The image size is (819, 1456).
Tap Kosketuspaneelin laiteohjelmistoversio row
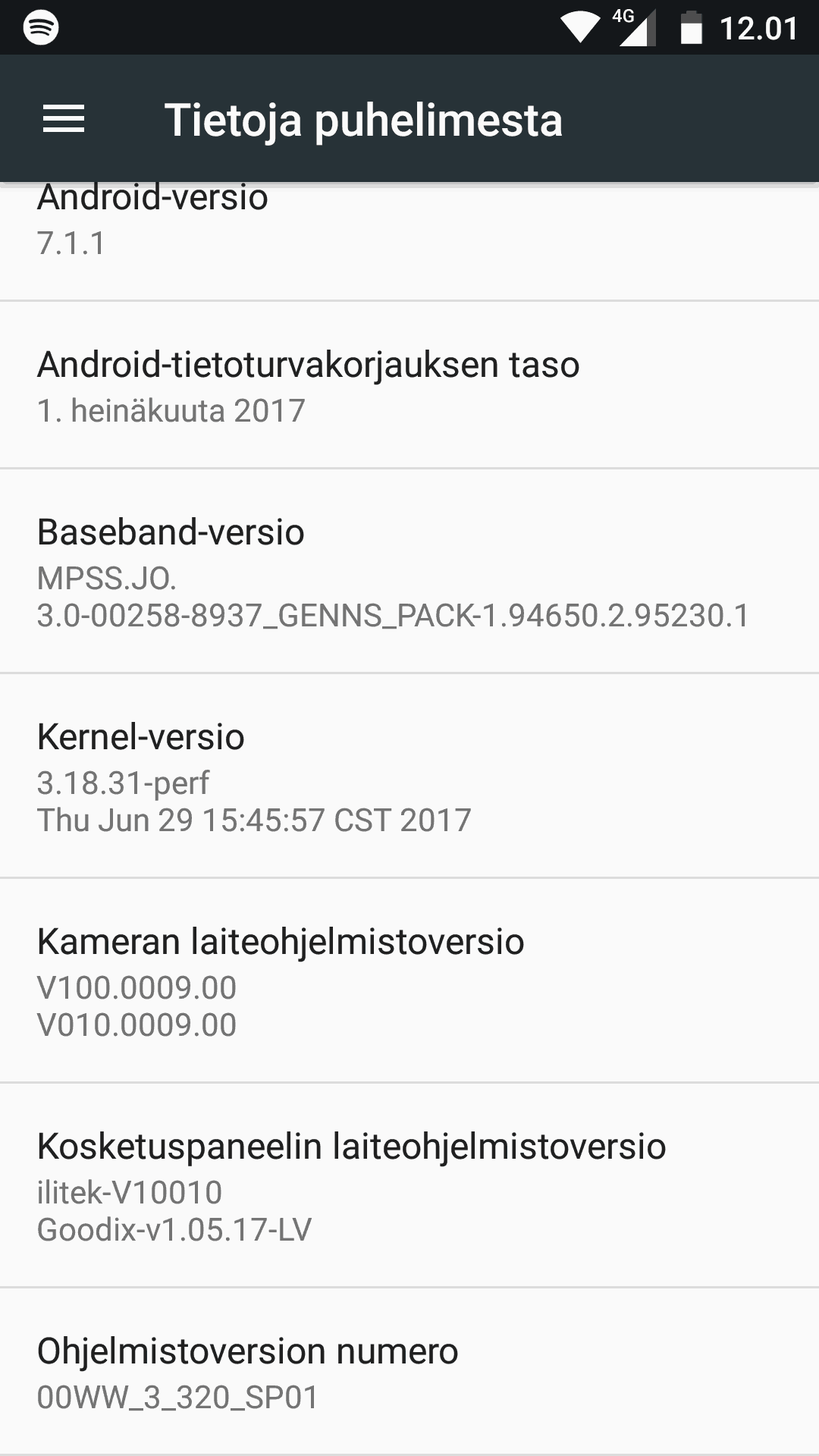pos(409,1185)
